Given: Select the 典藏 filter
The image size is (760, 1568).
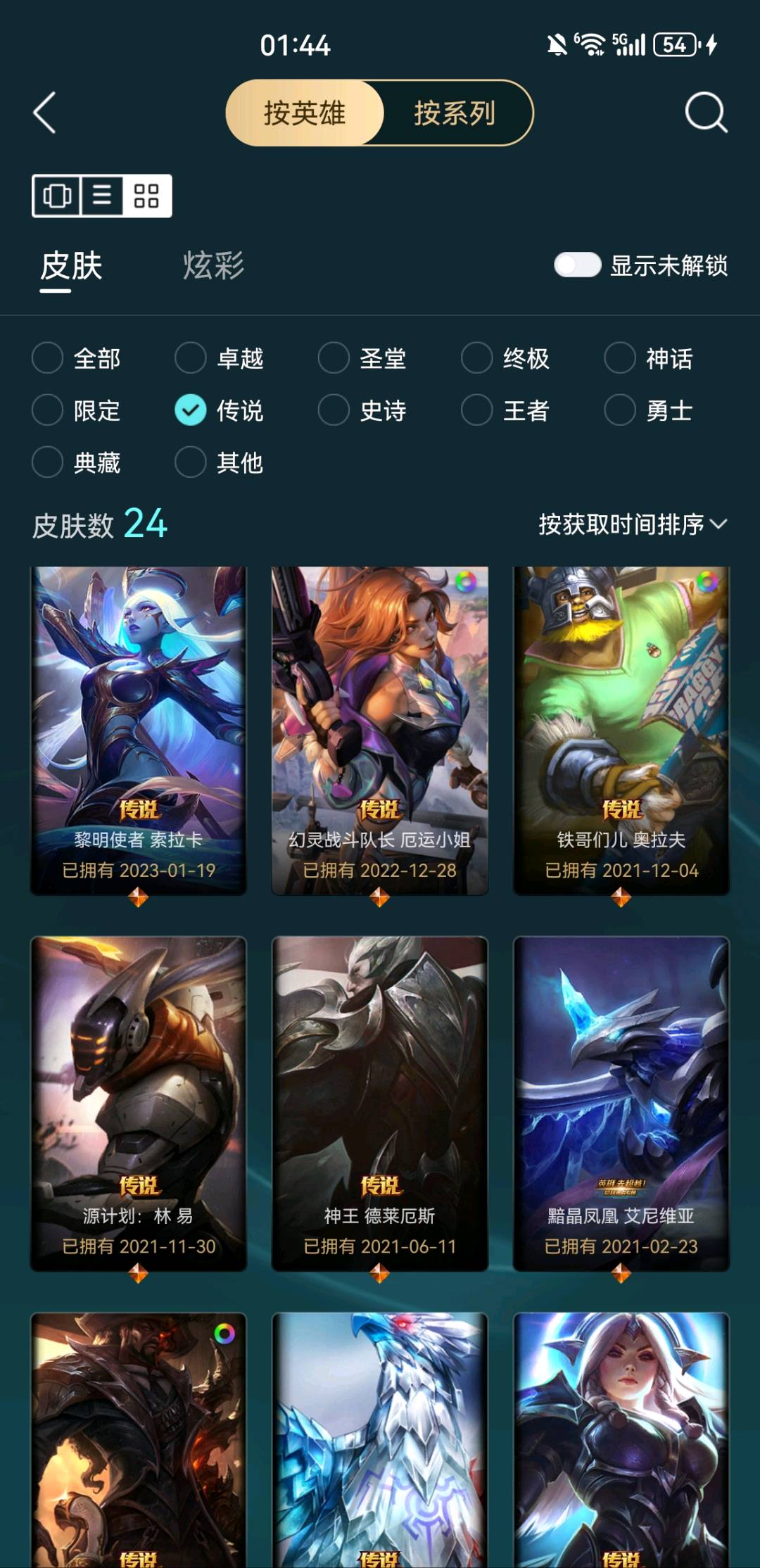Looking at the screenshot, I should [48, 462].
